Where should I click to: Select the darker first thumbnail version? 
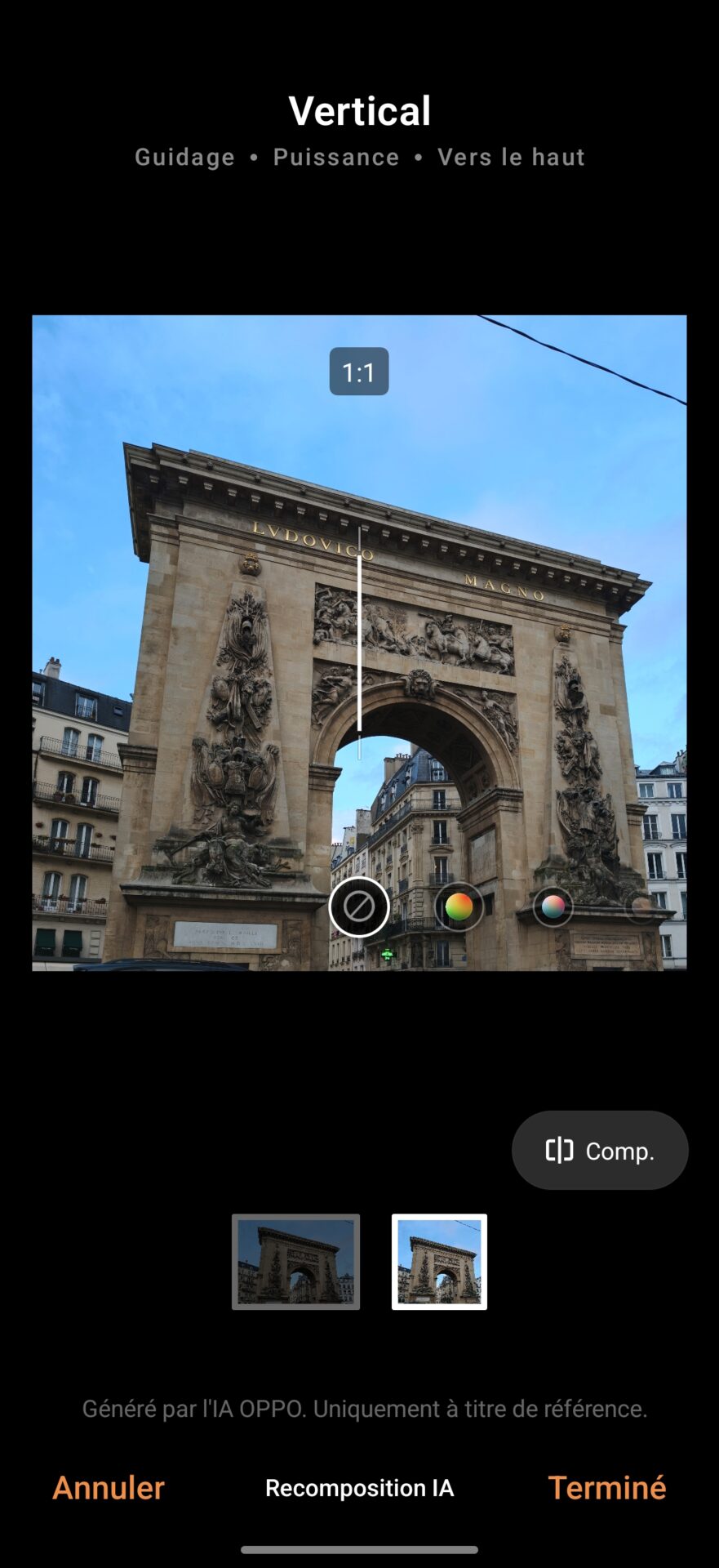[x=295, y=1262]
